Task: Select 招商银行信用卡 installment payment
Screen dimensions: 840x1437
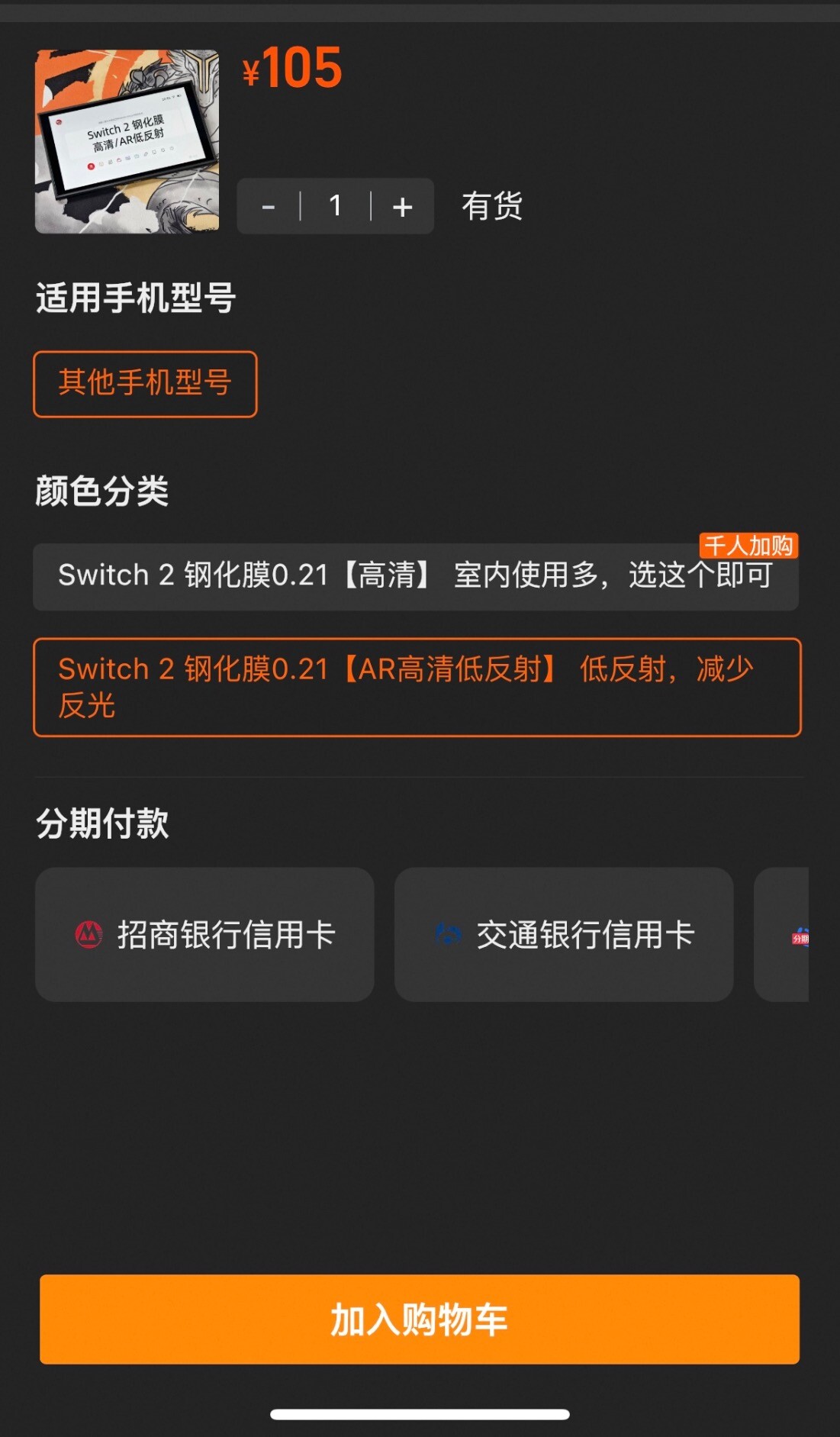Action: [x=204, y=934]
